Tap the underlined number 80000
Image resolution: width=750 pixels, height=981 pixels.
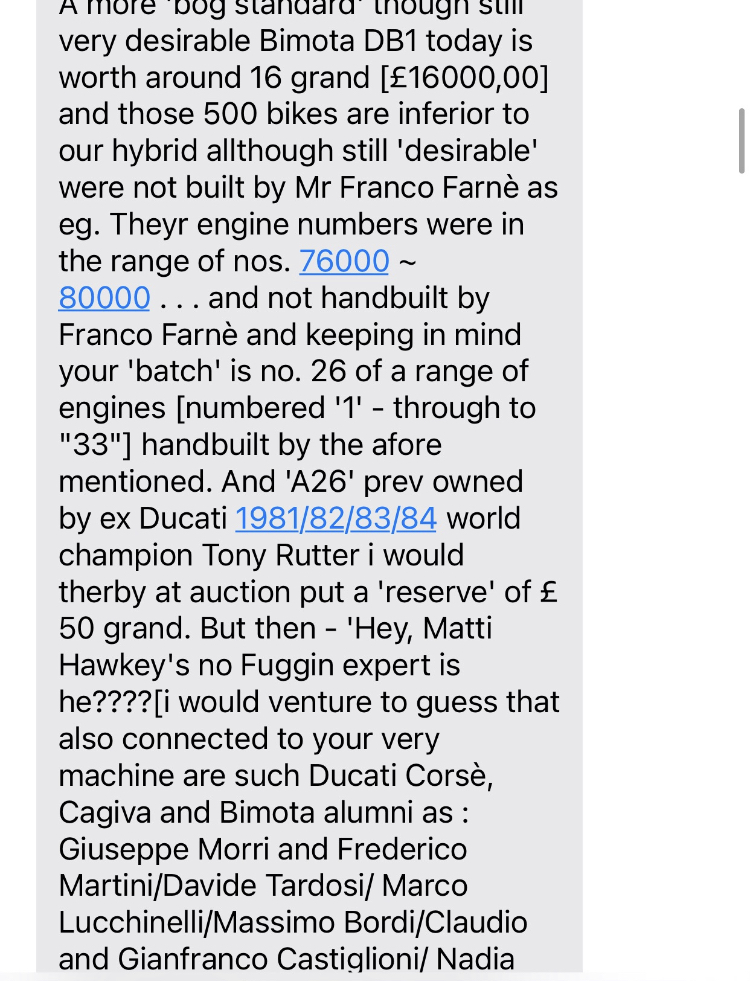click(x=104, y=298)
